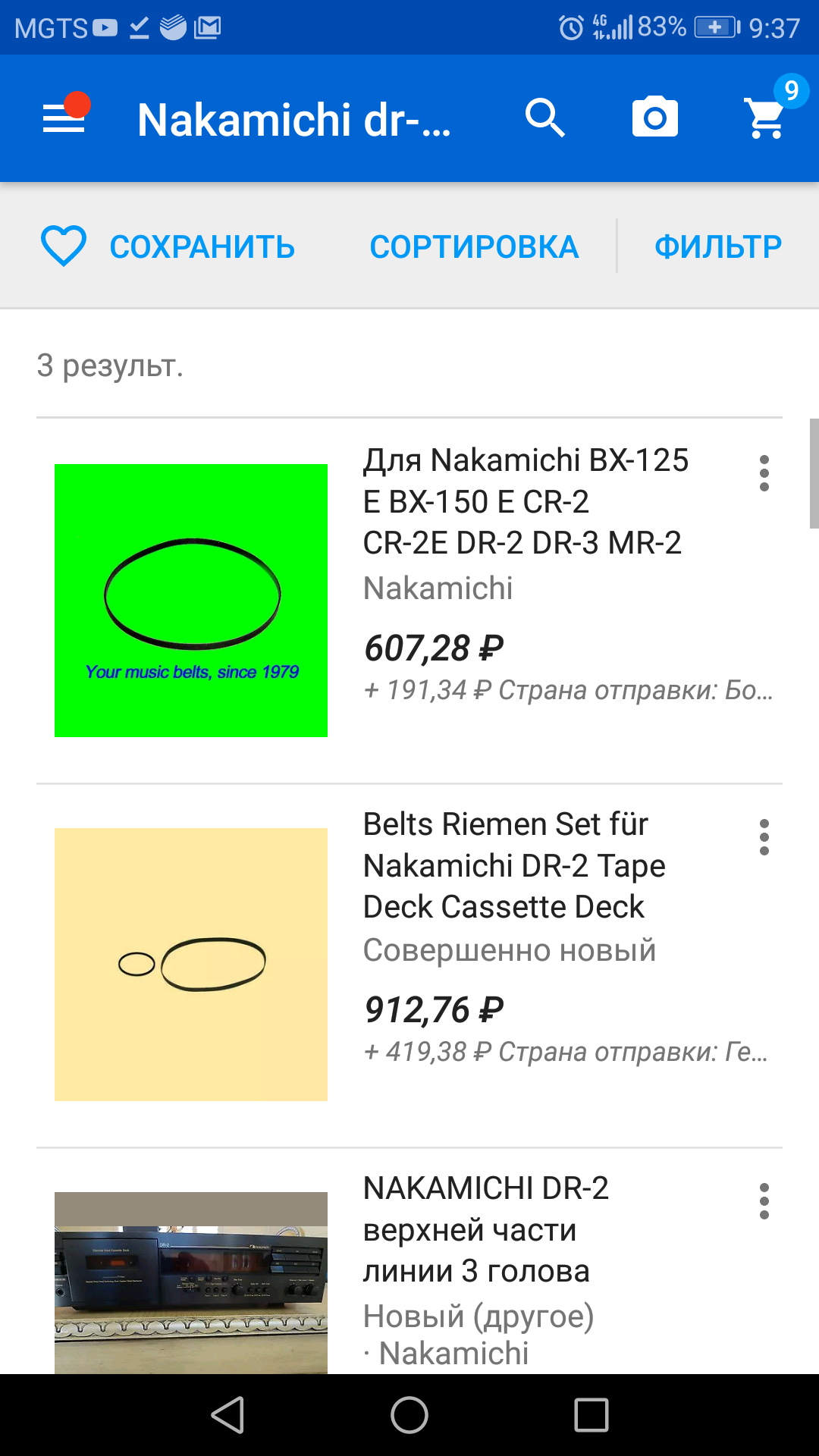The height and width of the screenshot is (1456, 819).
Task: Save this search via СОХРАНИТЬ
Action: coord(168,246)
